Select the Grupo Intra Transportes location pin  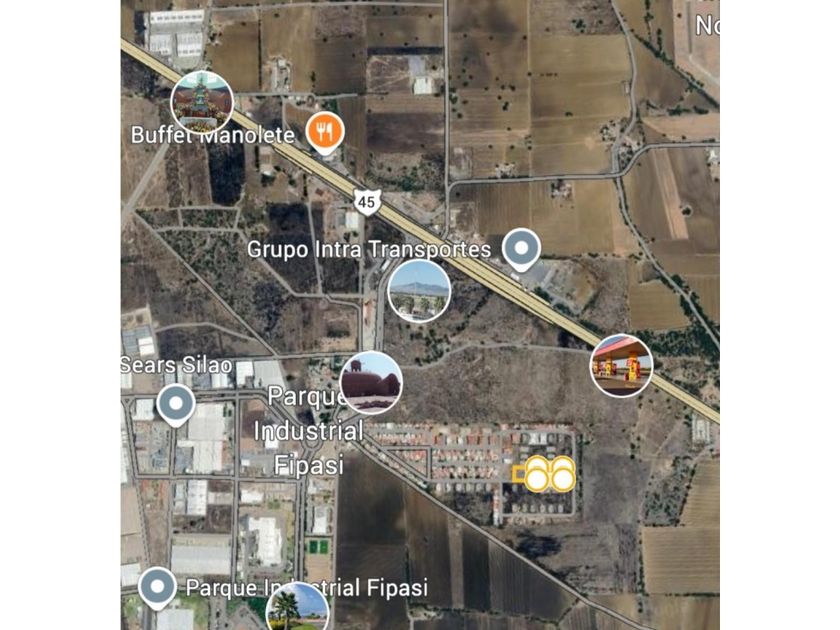(520, 247)
